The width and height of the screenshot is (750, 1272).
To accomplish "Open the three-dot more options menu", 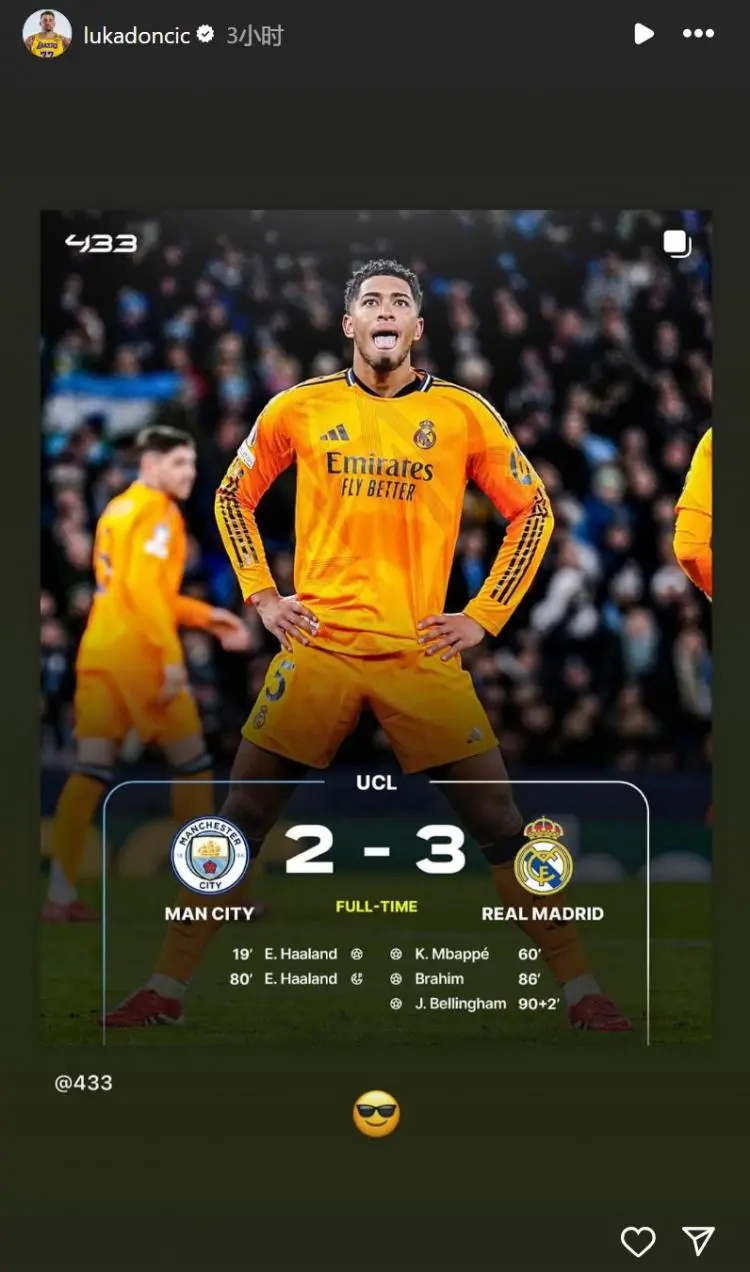I will pos(698,34).
